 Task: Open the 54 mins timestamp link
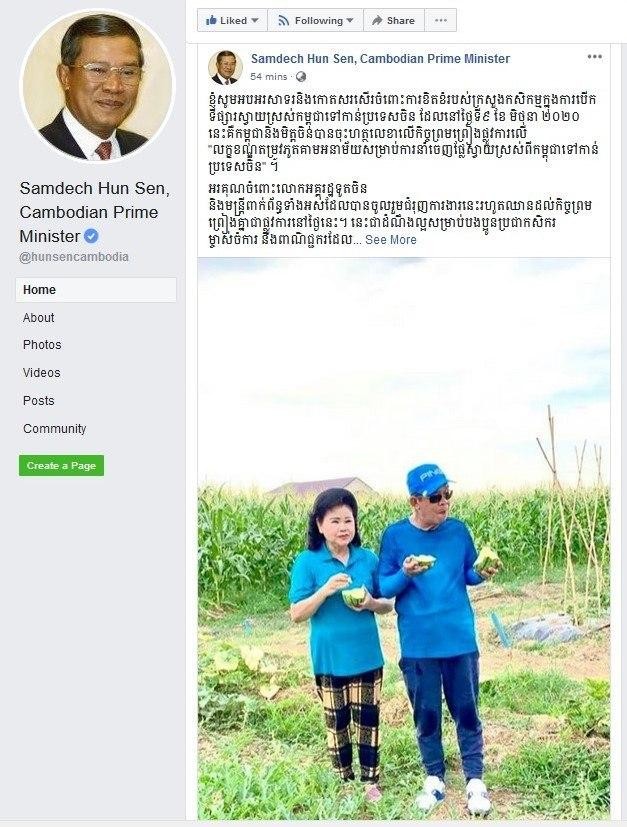(269, 77)
